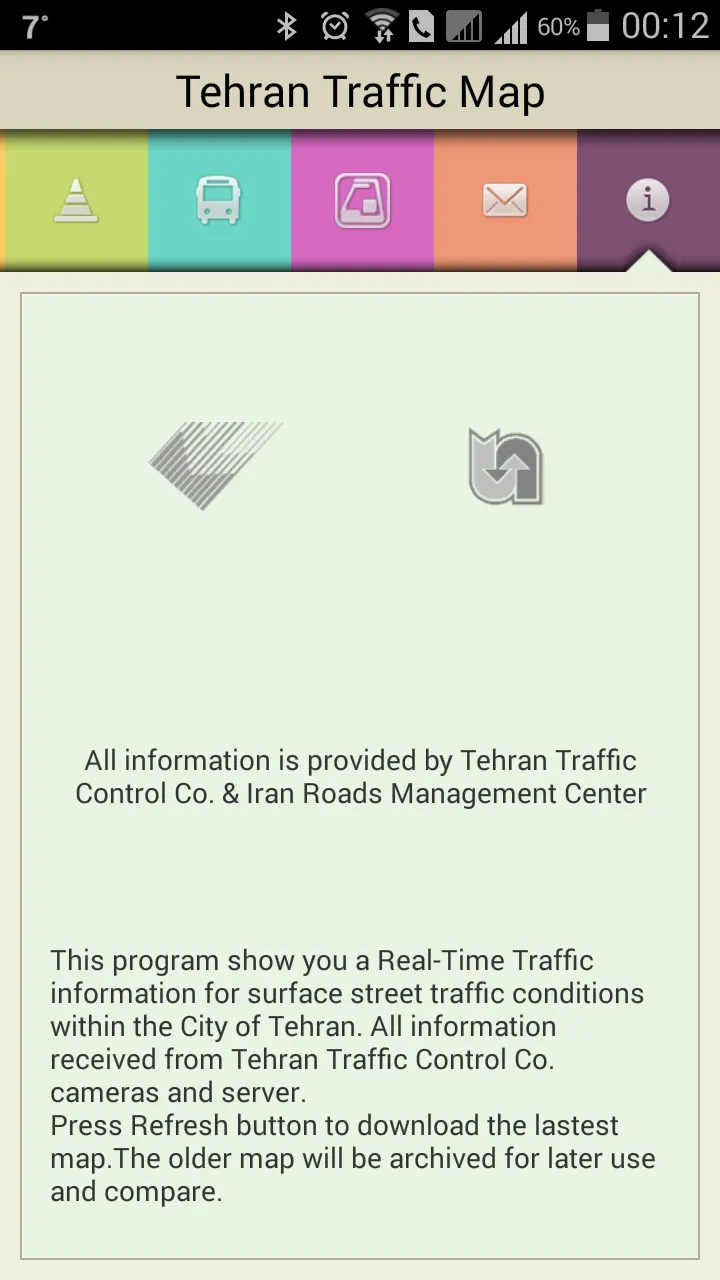Tap the Tehran Traffic Map title bar
720x1280 pixels.
[360, 90]
